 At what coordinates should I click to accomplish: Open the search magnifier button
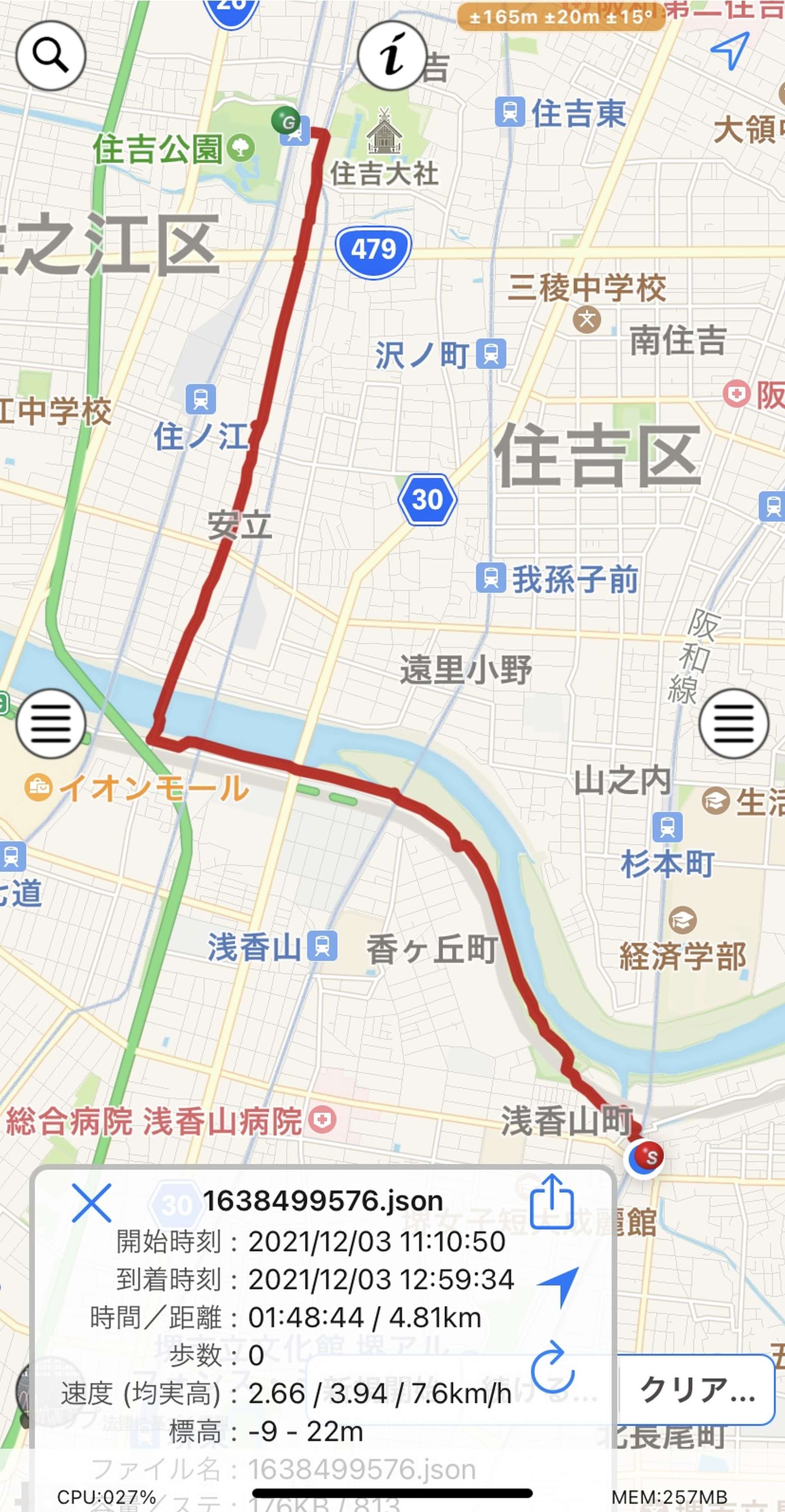point(51,56)
